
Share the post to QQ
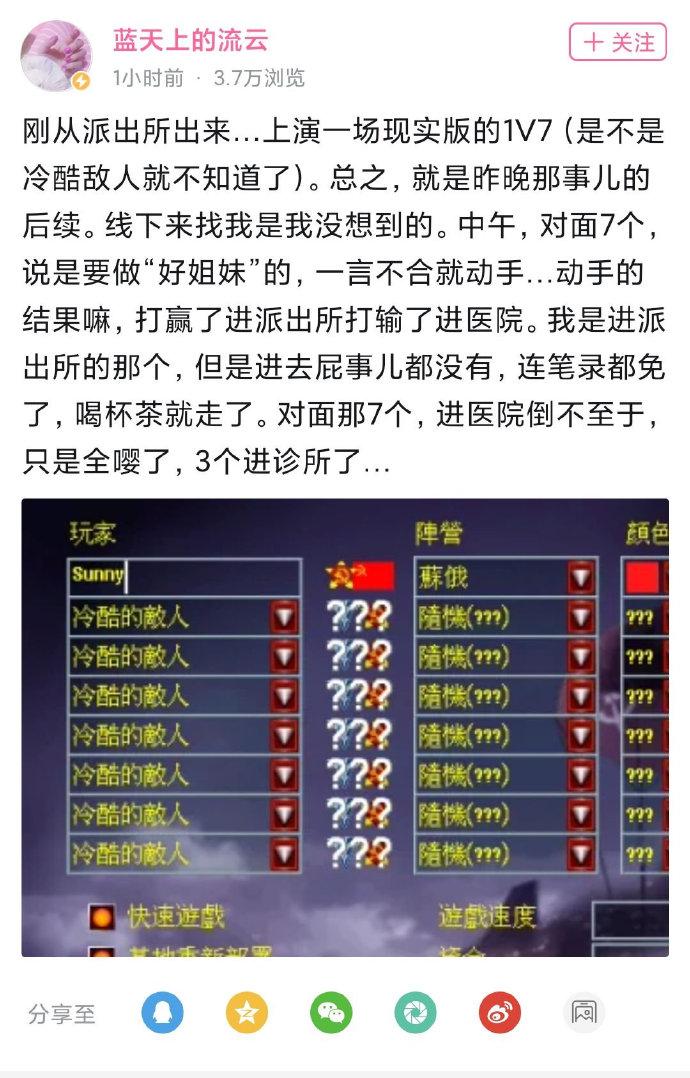coord(162,1014)
